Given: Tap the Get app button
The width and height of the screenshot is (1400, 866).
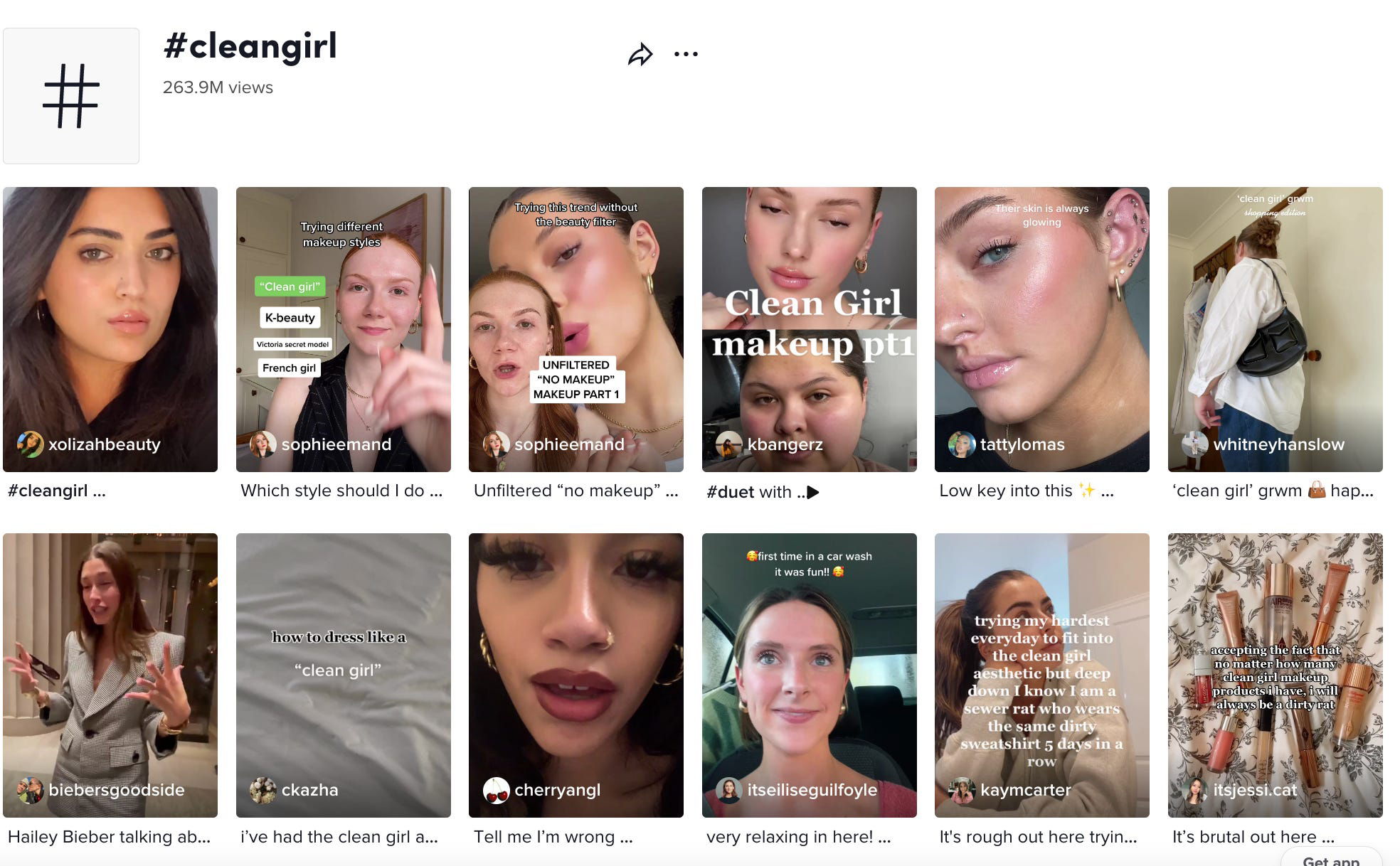Looking at the screenshot, I should 1330,859.
